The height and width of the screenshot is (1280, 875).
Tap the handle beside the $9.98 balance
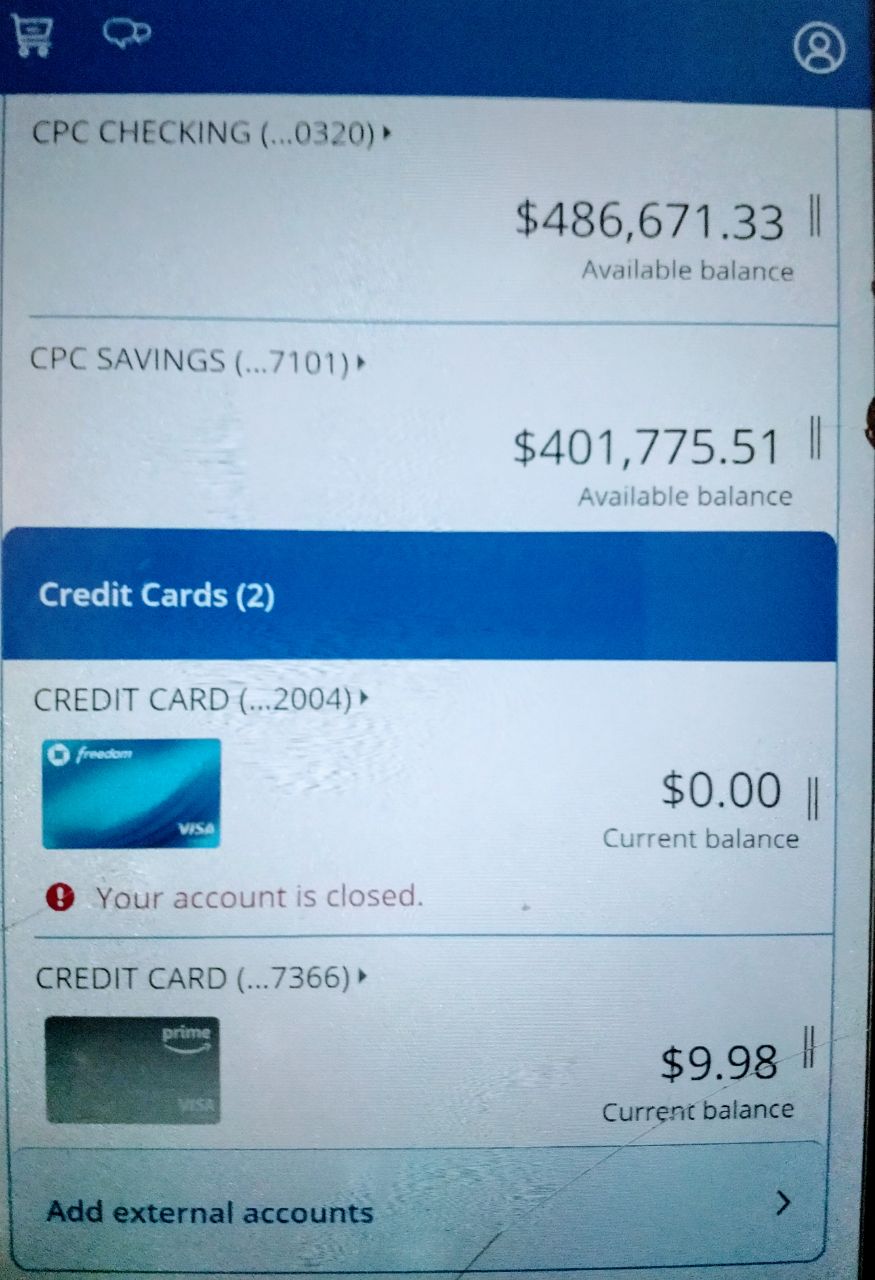[810, 1049]
